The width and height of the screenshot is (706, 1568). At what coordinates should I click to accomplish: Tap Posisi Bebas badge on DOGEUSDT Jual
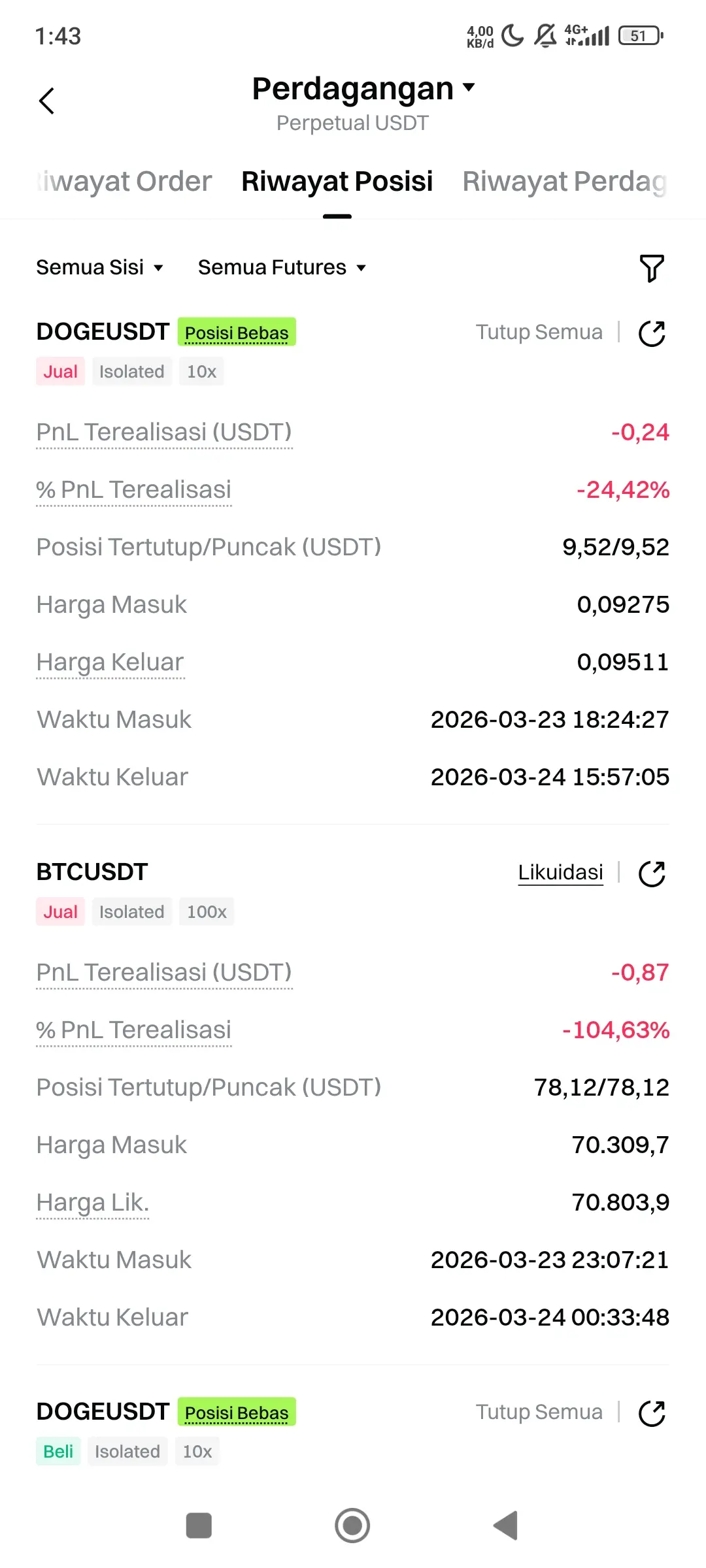(x=237, y=333)
